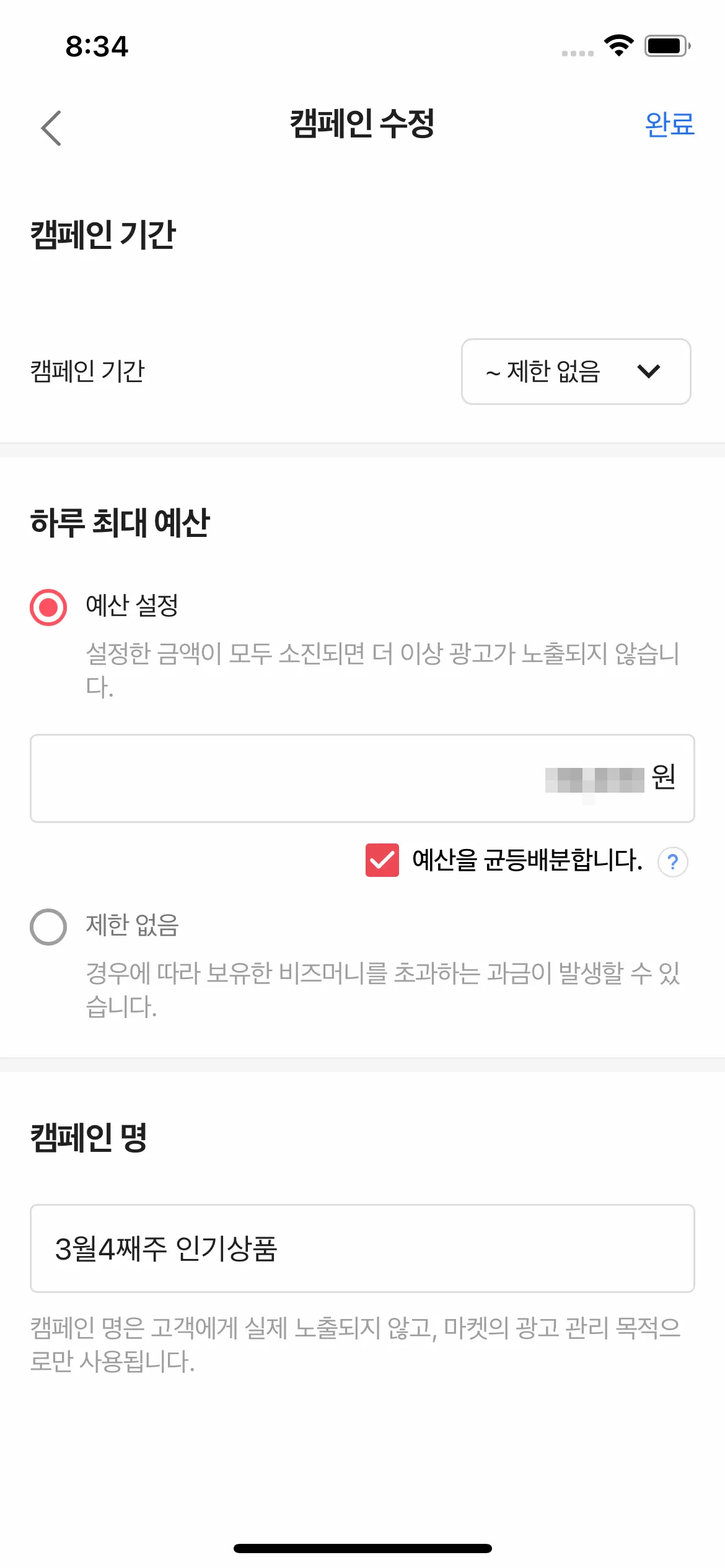Go back from 캠페인 수정 screen
The height and width of the screenshot is (1568, 725).
click(51, 128)
